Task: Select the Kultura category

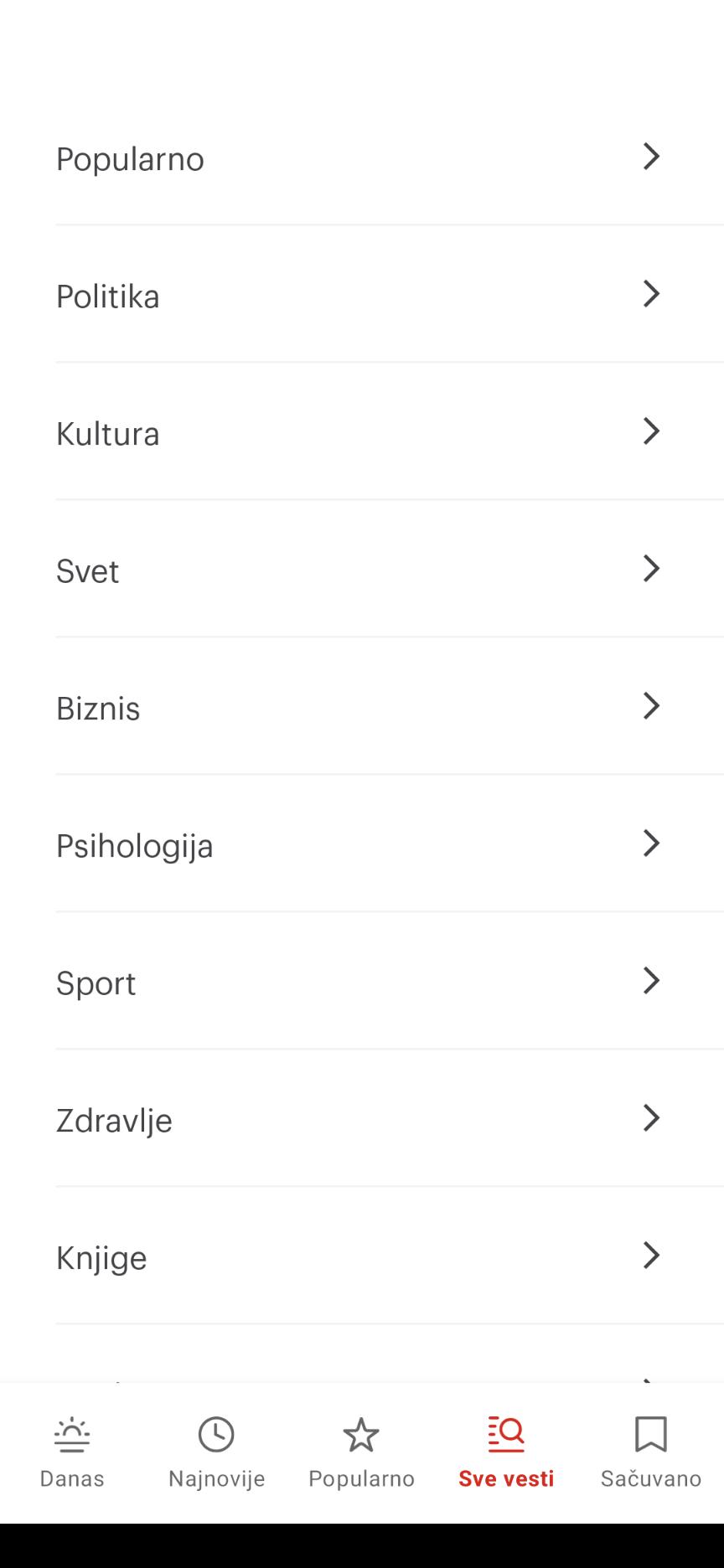Action: point(362,432)
